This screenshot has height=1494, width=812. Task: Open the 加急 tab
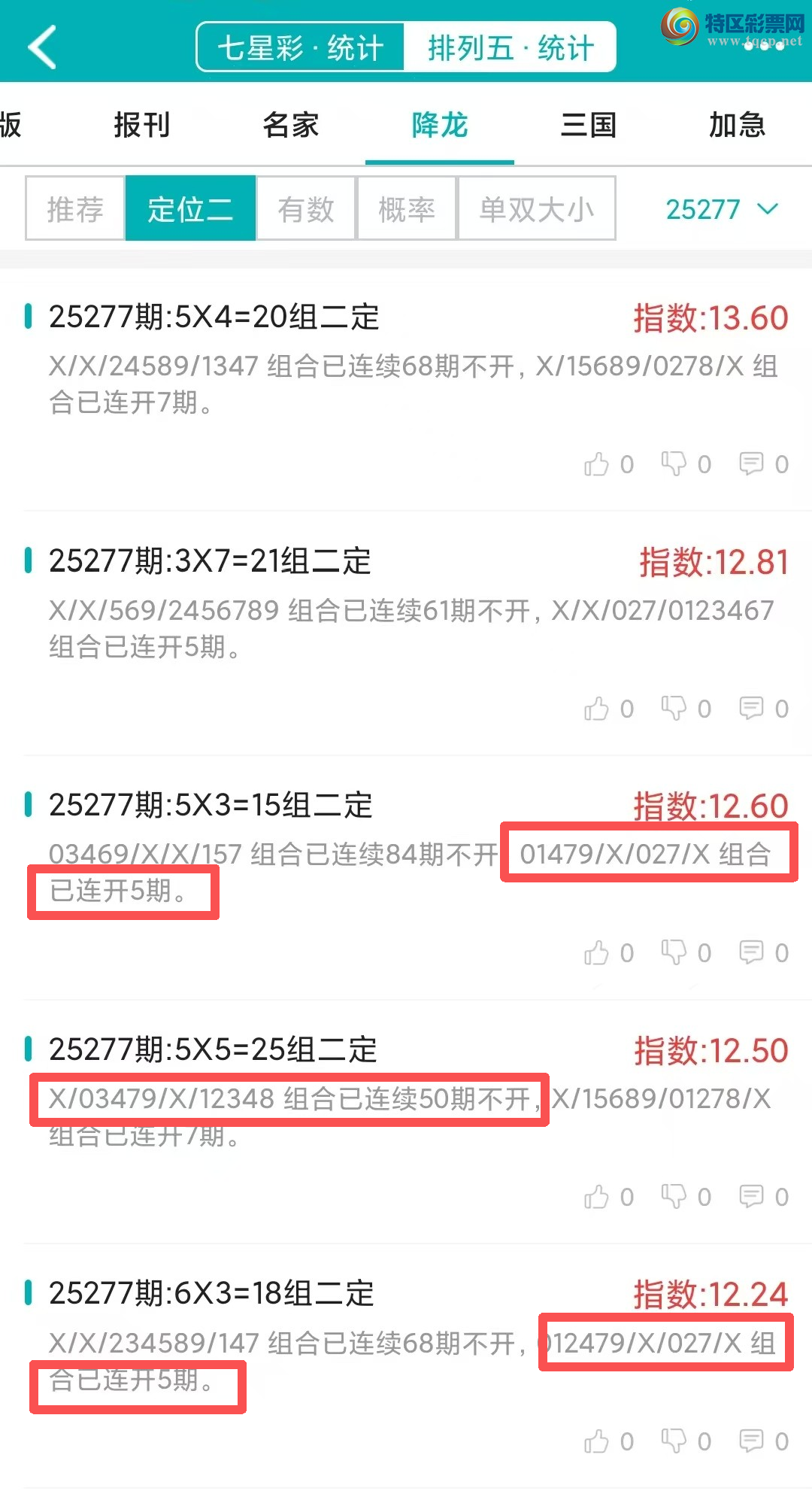(x=737, y=125)
